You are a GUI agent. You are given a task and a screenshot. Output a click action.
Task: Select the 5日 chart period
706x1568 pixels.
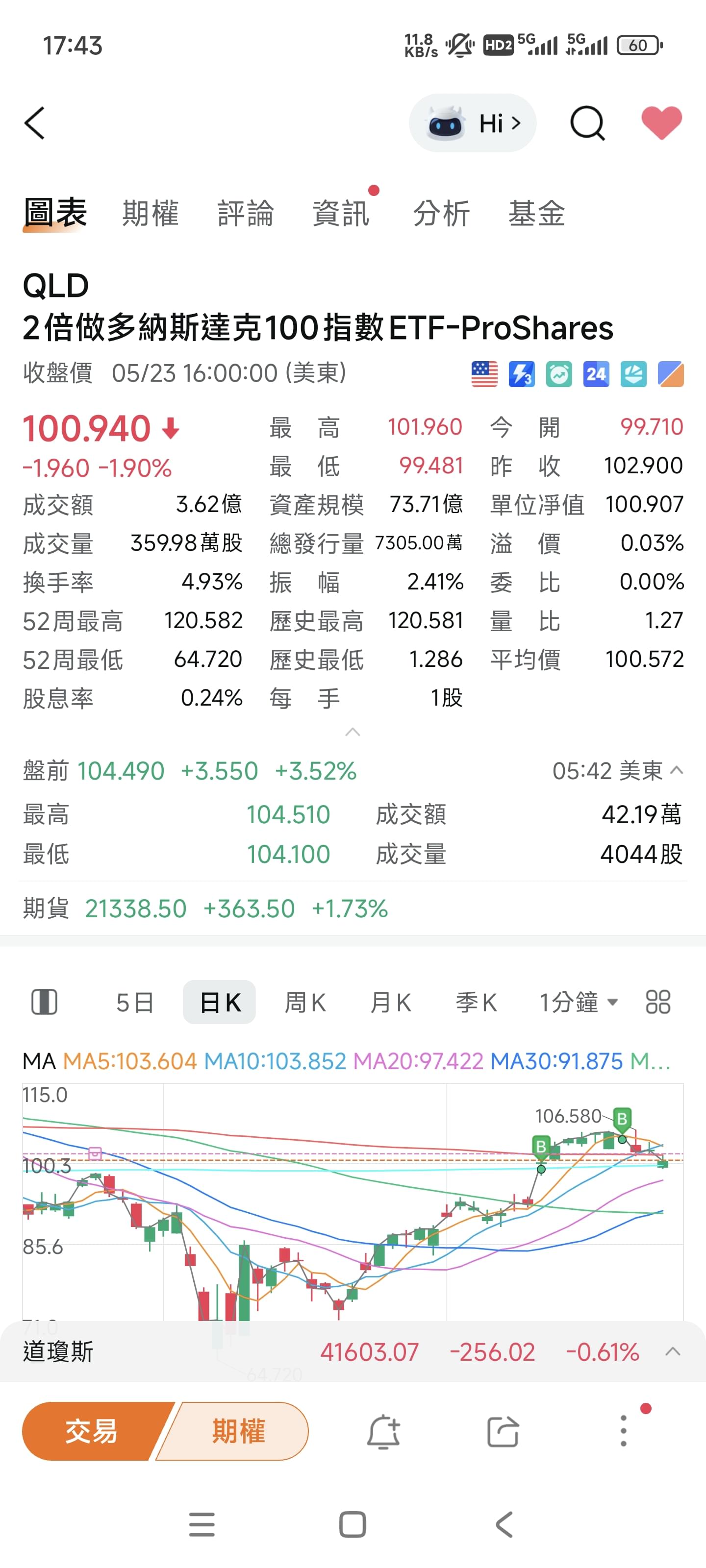click(135, 1002)
